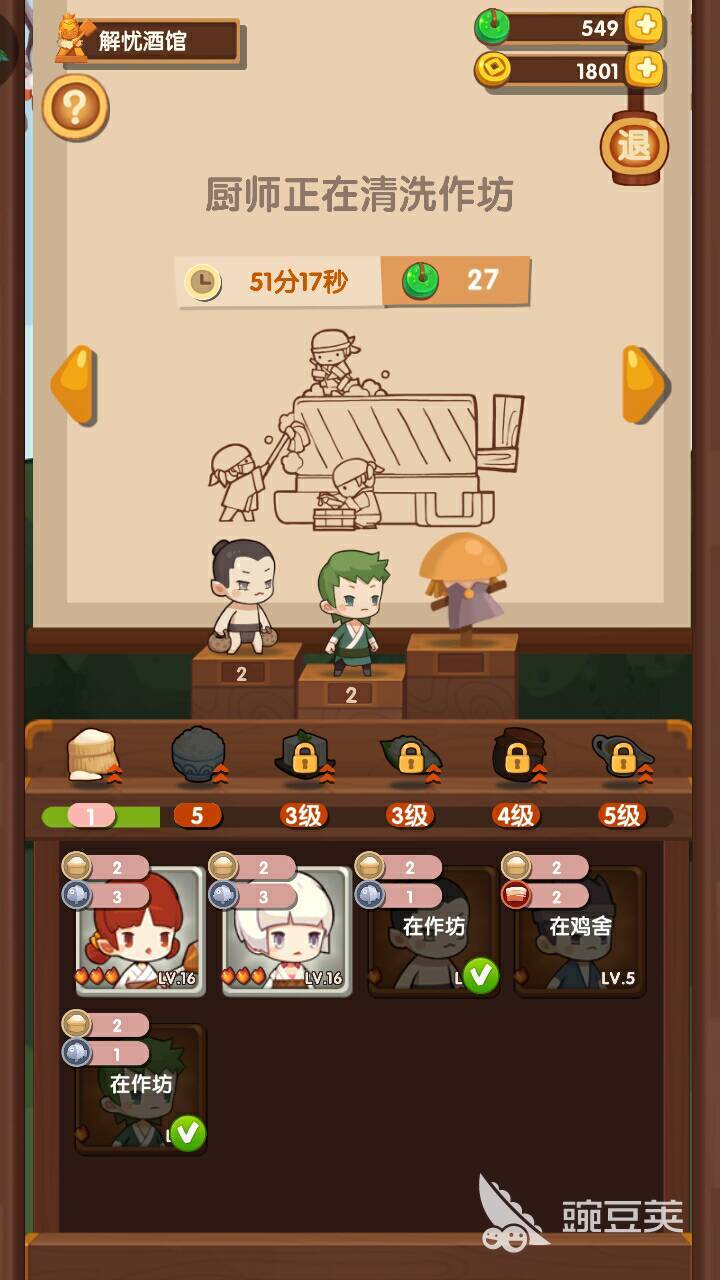Tap the locked 5级 ingredient tab

tap(622, 757)
